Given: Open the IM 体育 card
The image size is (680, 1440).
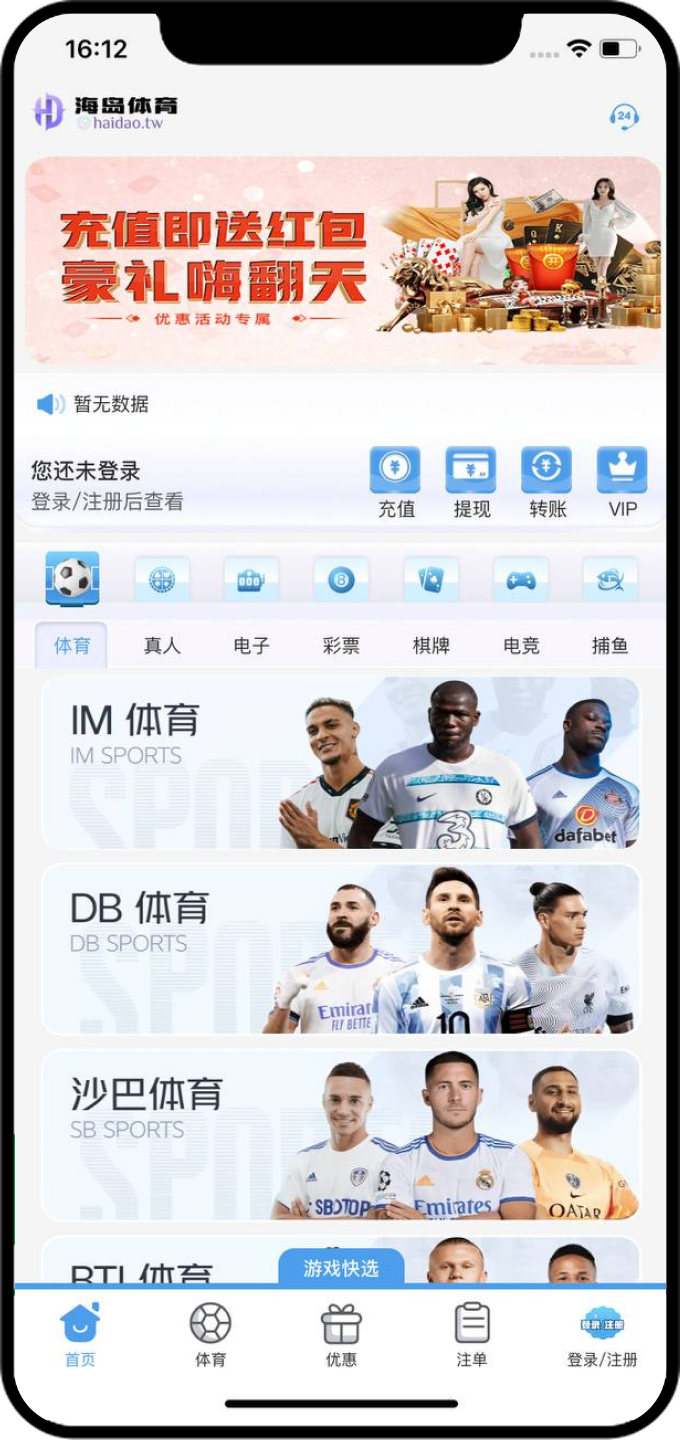Looking at the screenshot, I should pos(340,763).
